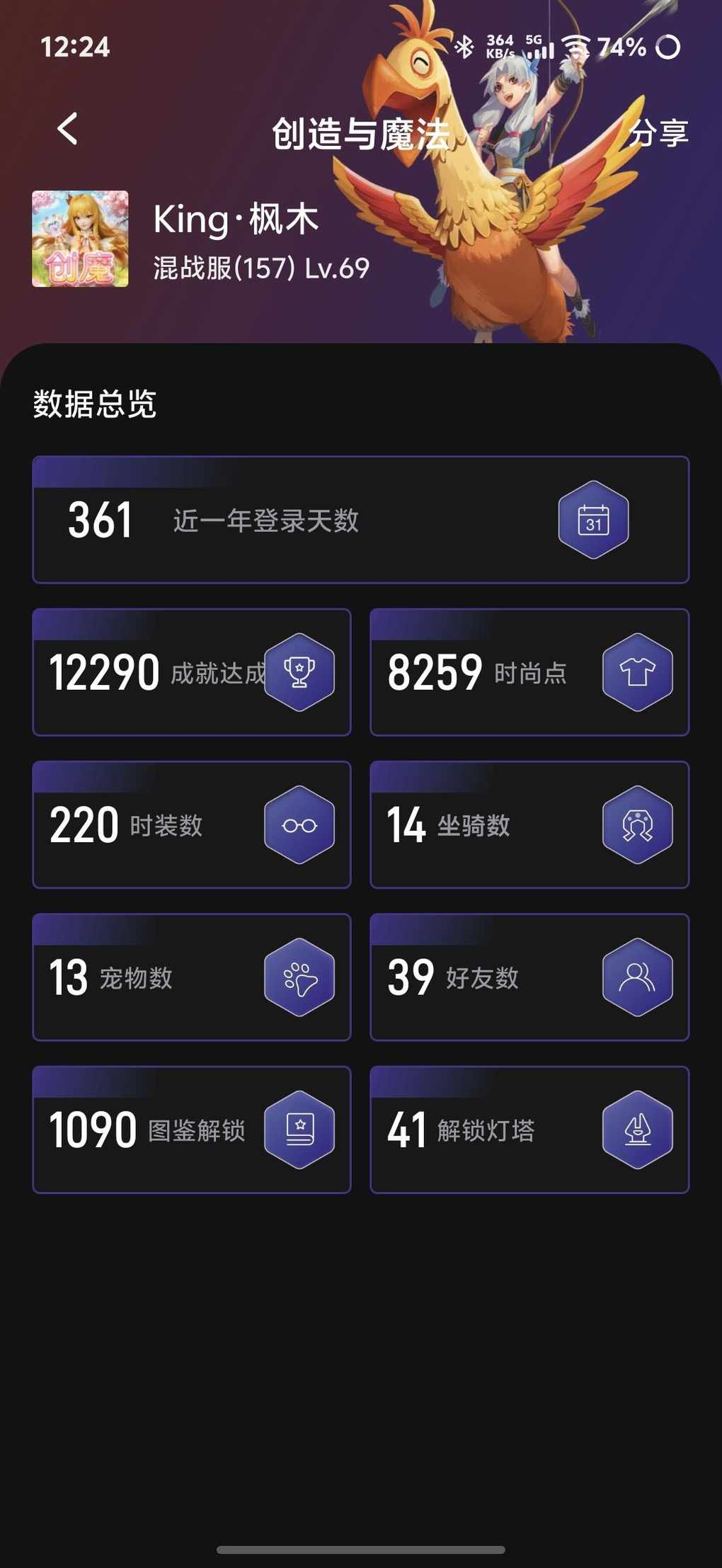The image size is (722, 1568).
Task: Go back from the 创造与魔法 page
Action: (x=68, y=130)
